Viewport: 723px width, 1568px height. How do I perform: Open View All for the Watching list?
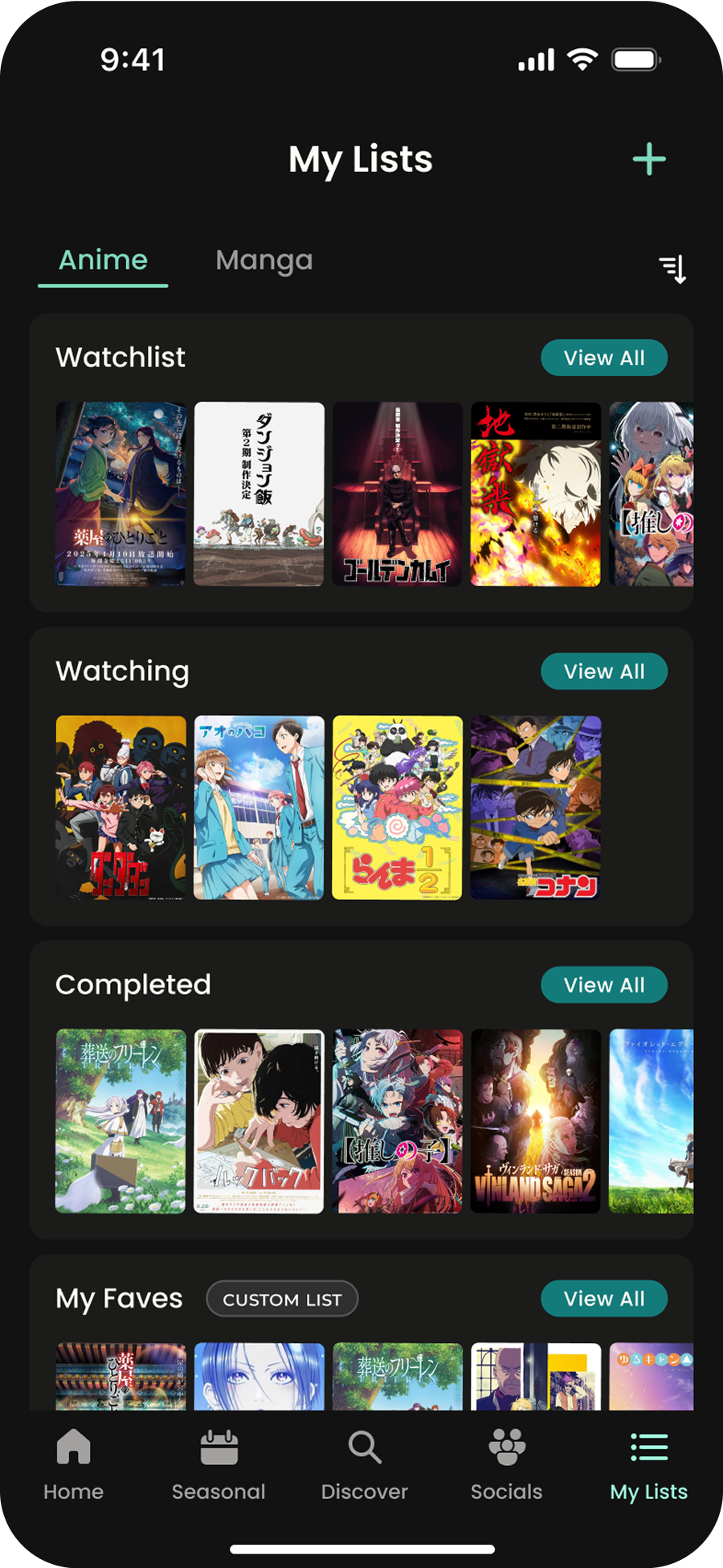604,671
